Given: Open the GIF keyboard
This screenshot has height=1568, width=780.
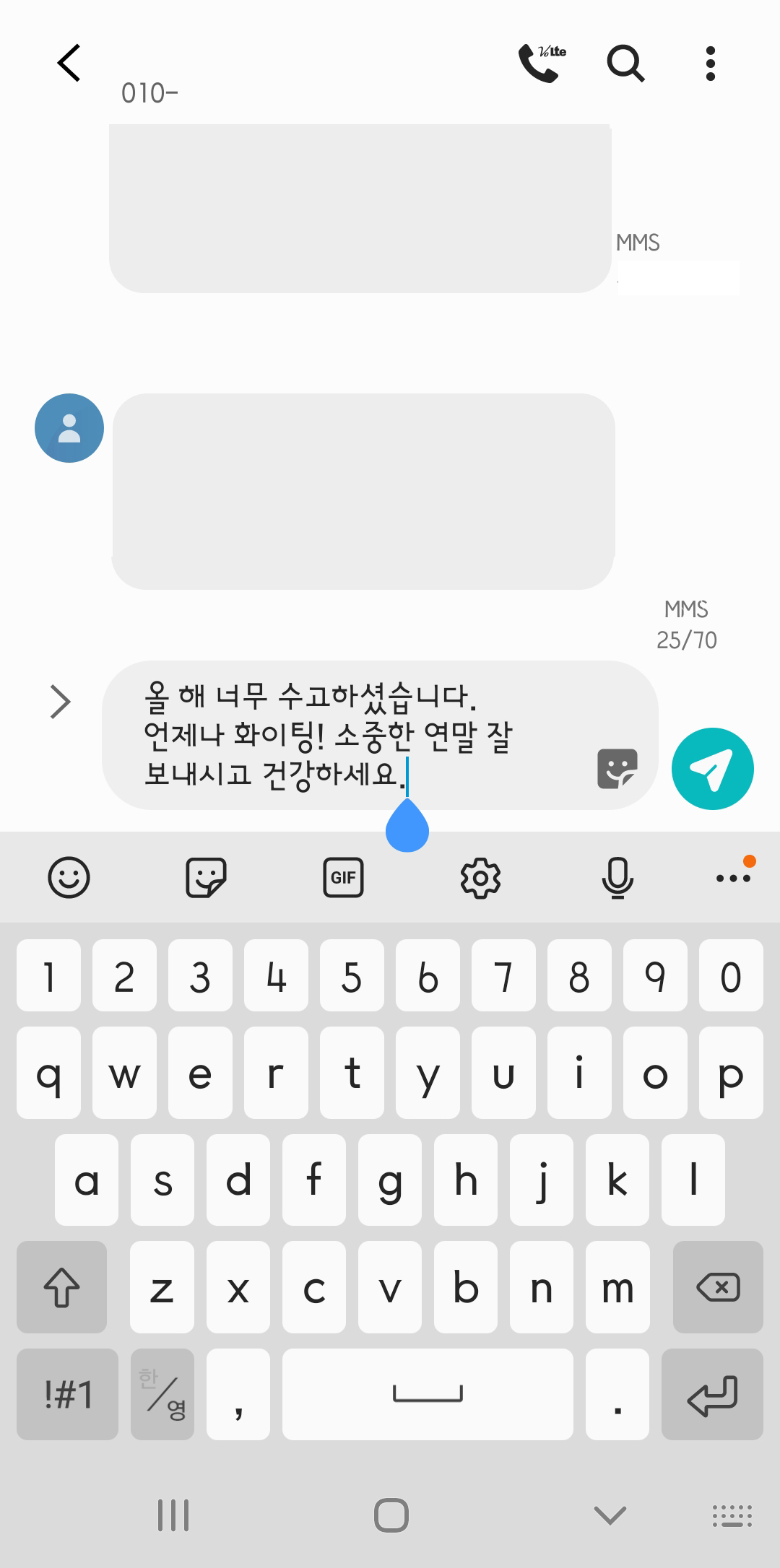Looking at the screenshot, I should [x=343, y=878].
